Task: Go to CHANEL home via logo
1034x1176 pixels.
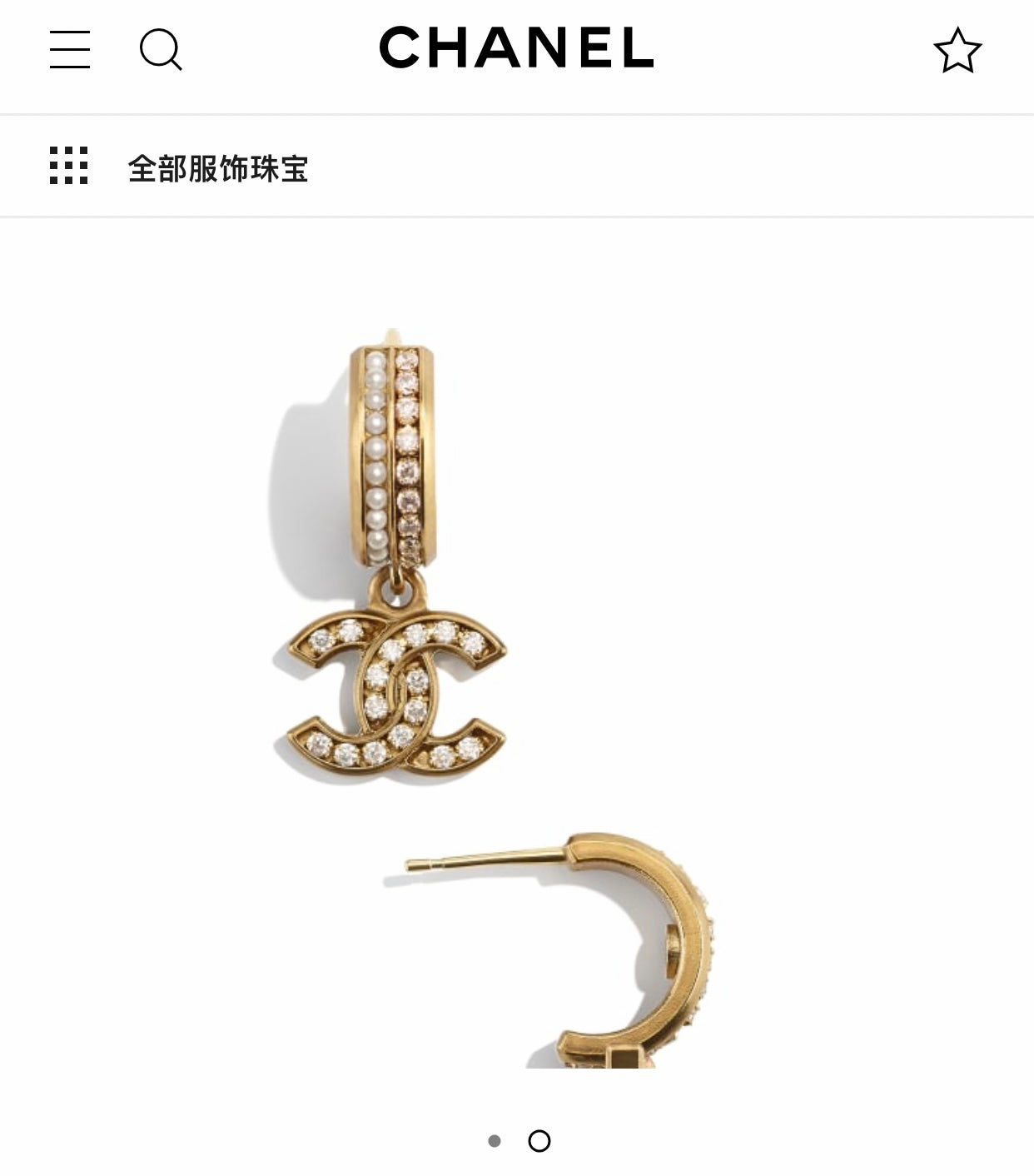Action: [x=516, y=47]
